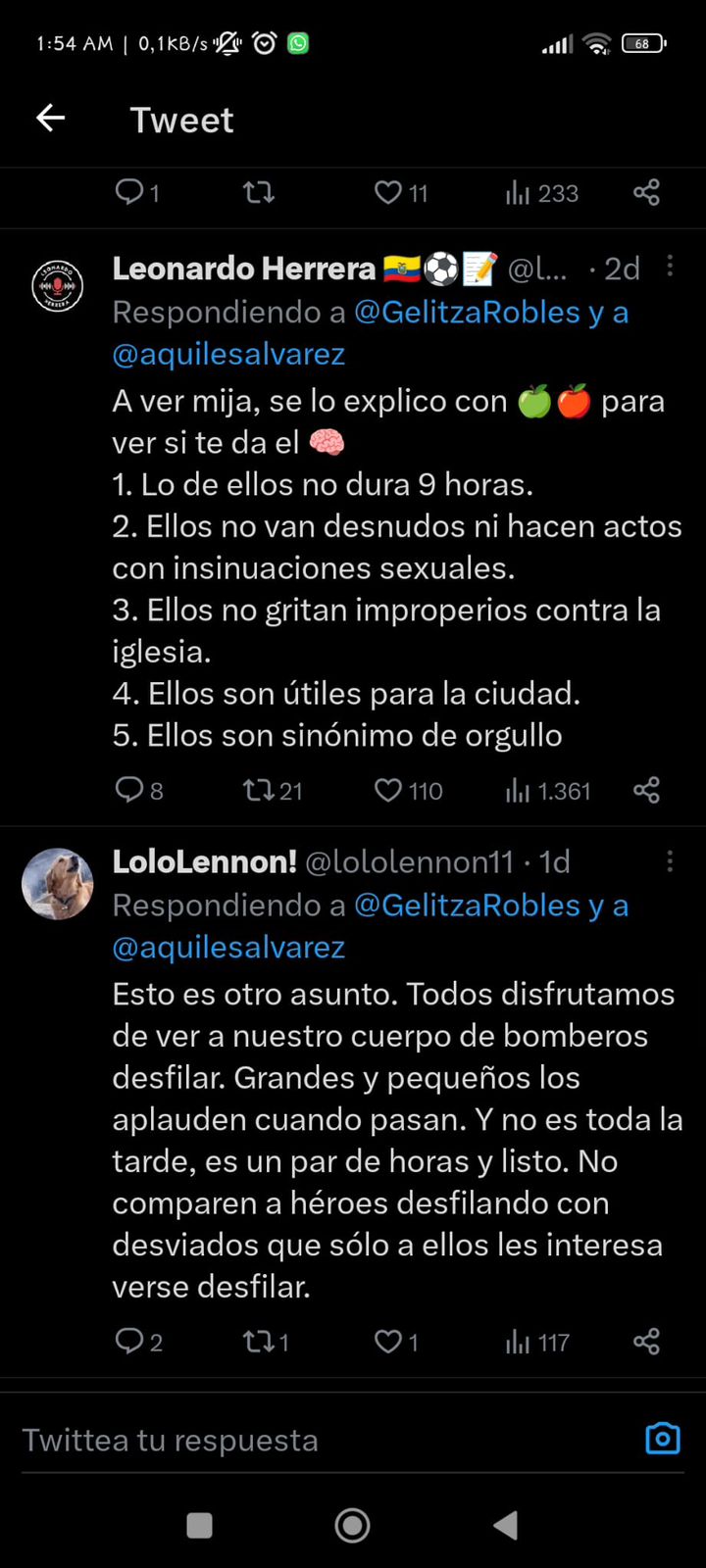706x1568 pixels.
Task: Open @aquilesalvarez mention in LoloLennon!'s reply
Action: pos(228,947)
